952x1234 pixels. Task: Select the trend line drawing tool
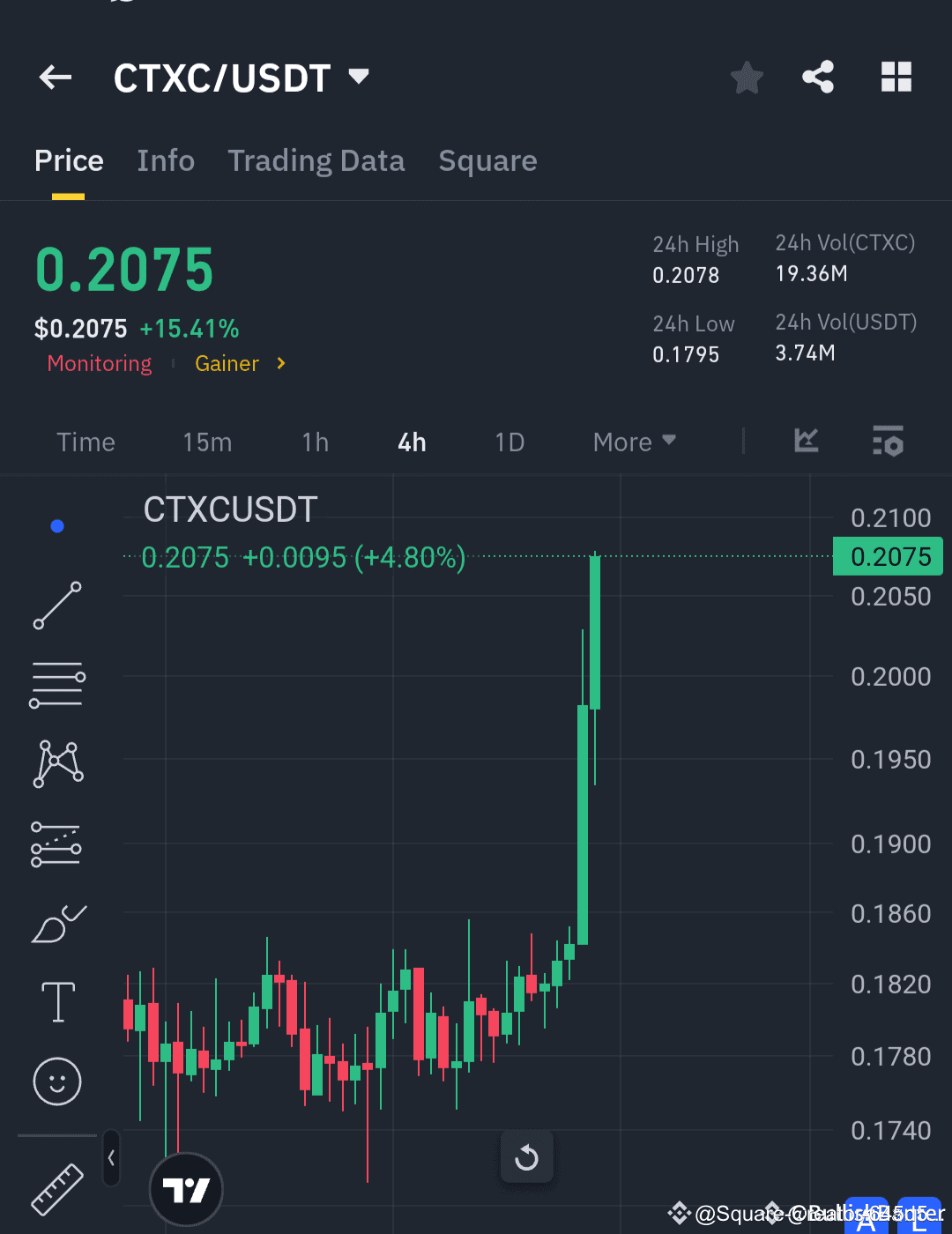[57, 606]
